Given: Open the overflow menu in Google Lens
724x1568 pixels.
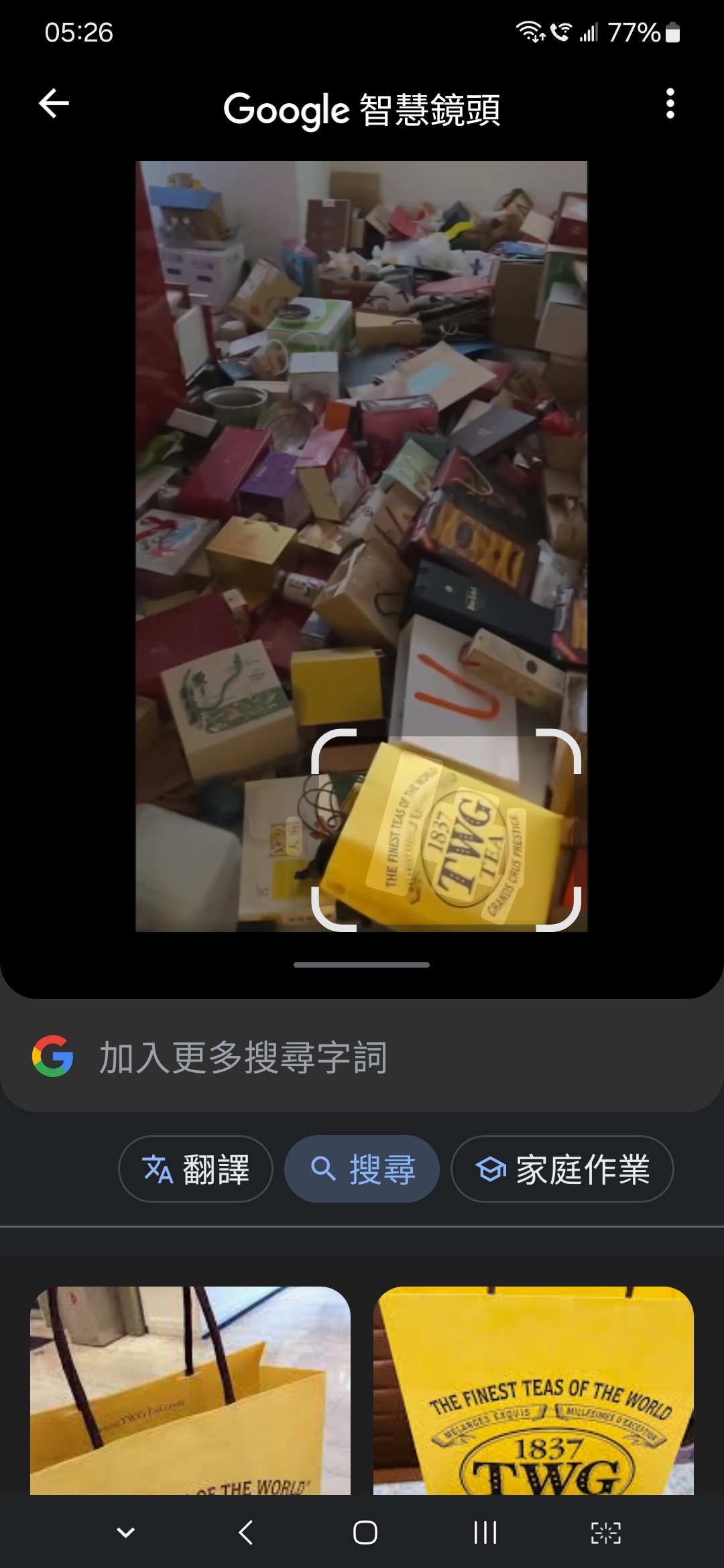Looking at the screenshot, I should click(x=670, y=104).
